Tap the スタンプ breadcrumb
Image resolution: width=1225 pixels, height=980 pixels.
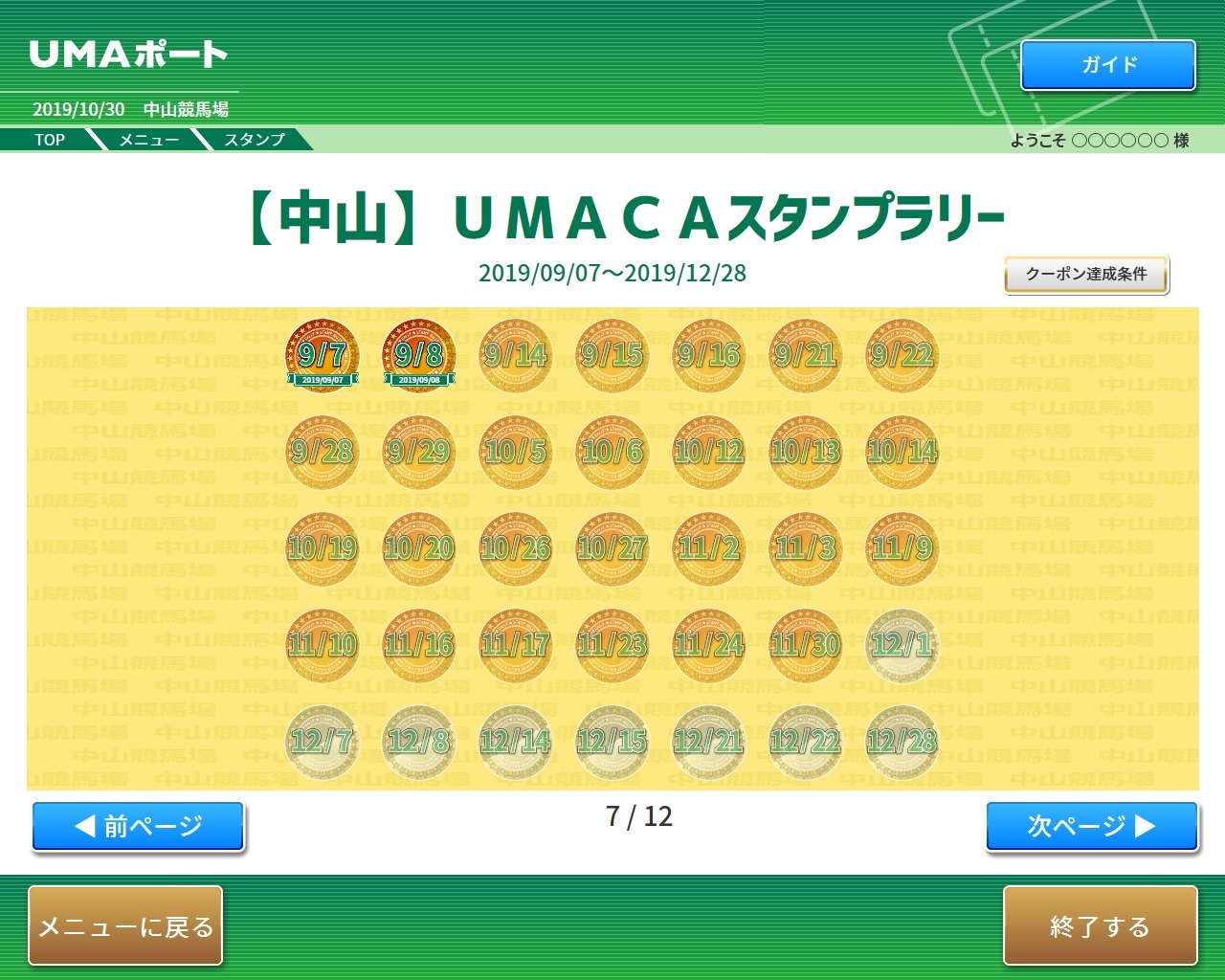point(254,140)
